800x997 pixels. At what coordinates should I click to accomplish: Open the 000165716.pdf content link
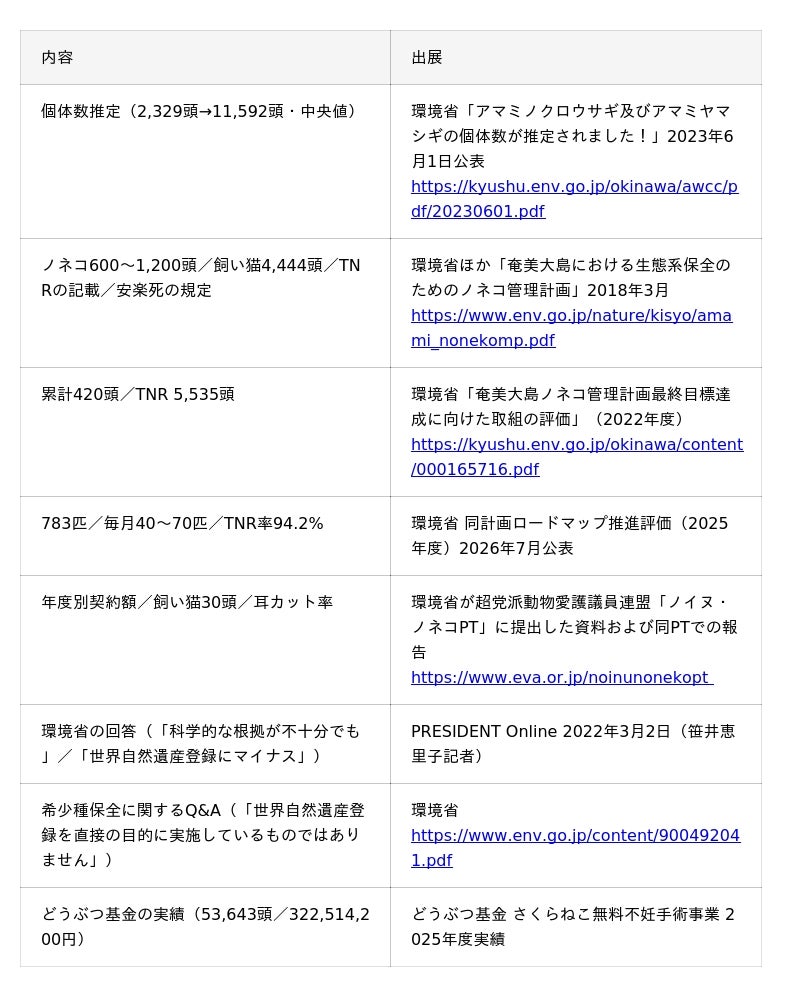coord(577,457)
